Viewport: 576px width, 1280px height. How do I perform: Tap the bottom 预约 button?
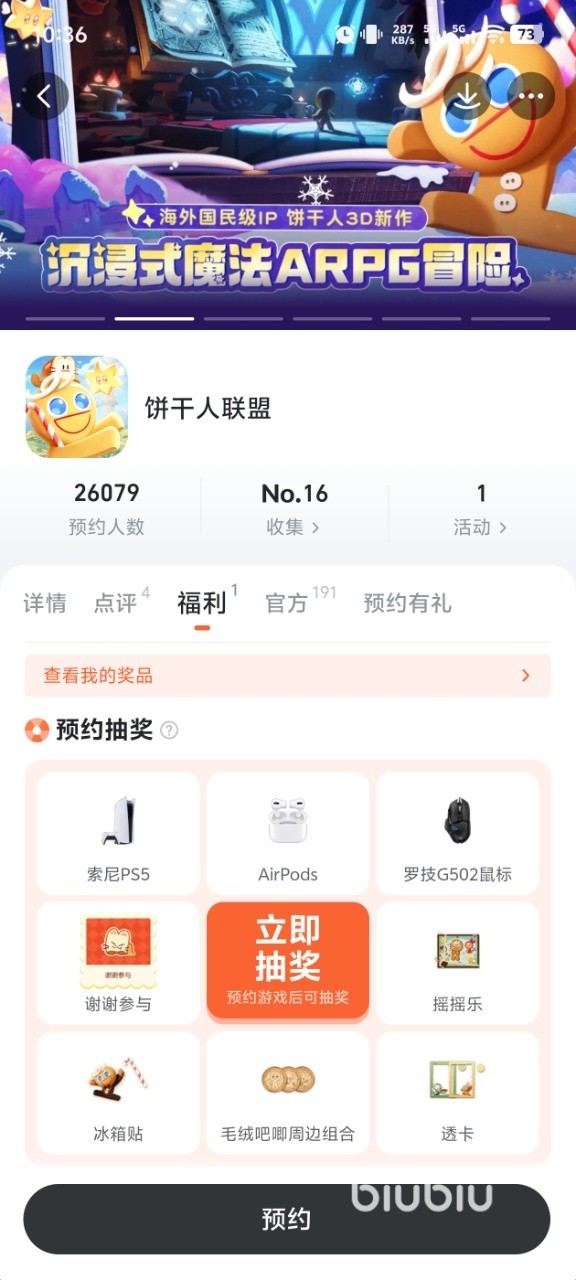click(x=287, y=1219)
